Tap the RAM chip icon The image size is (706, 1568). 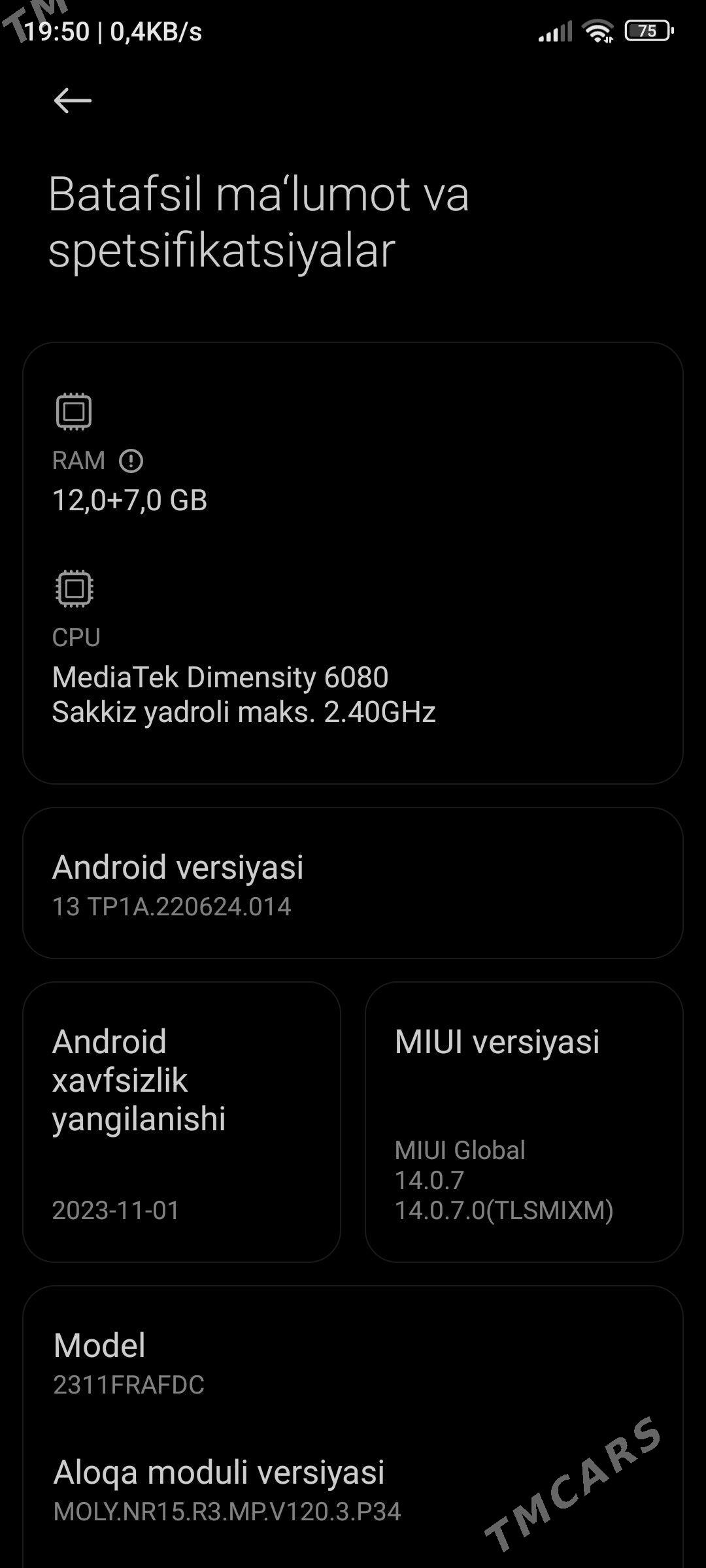pyautogui.click(x=74, y=410)
